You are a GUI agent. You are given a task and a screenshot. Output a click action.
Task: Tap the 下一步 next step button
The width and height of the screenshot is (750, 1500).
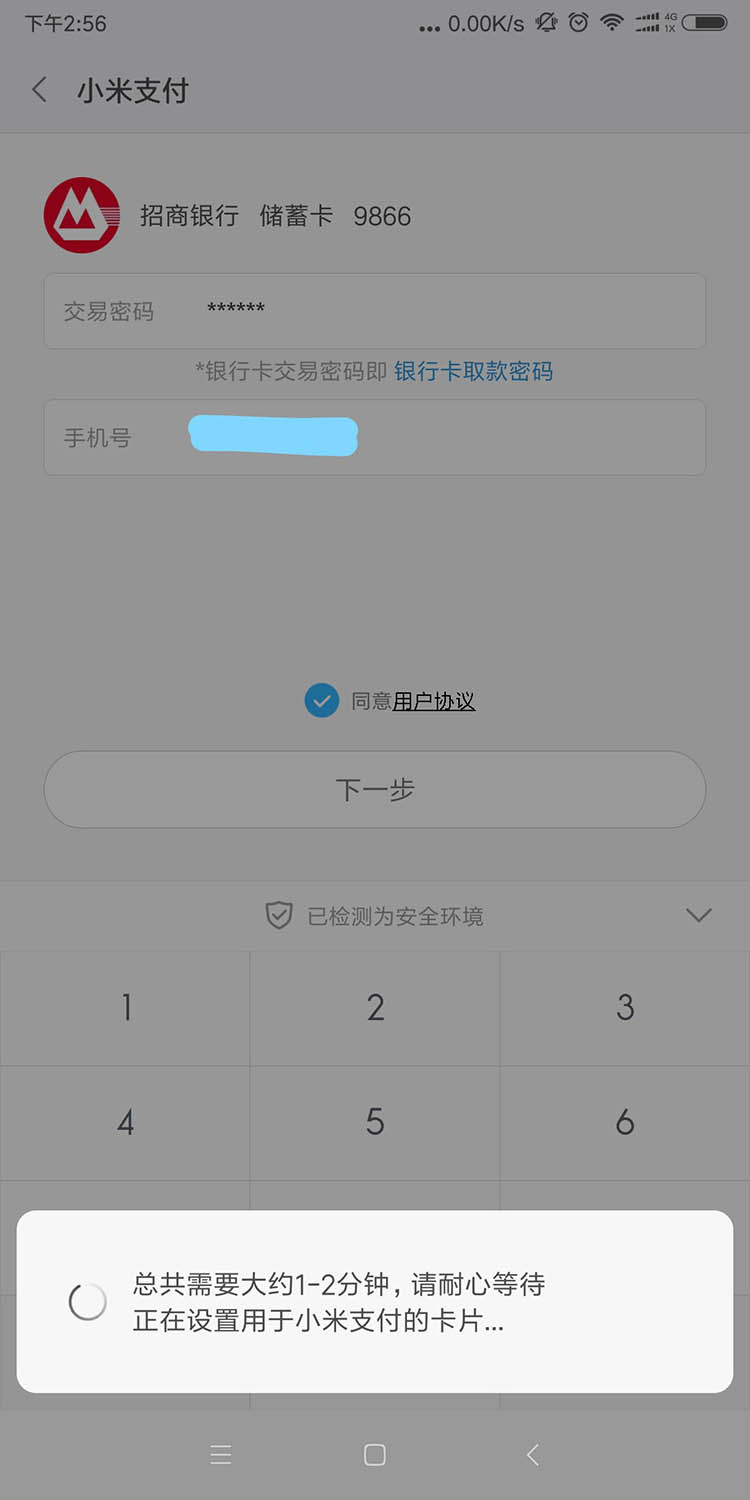pos(375,790)
